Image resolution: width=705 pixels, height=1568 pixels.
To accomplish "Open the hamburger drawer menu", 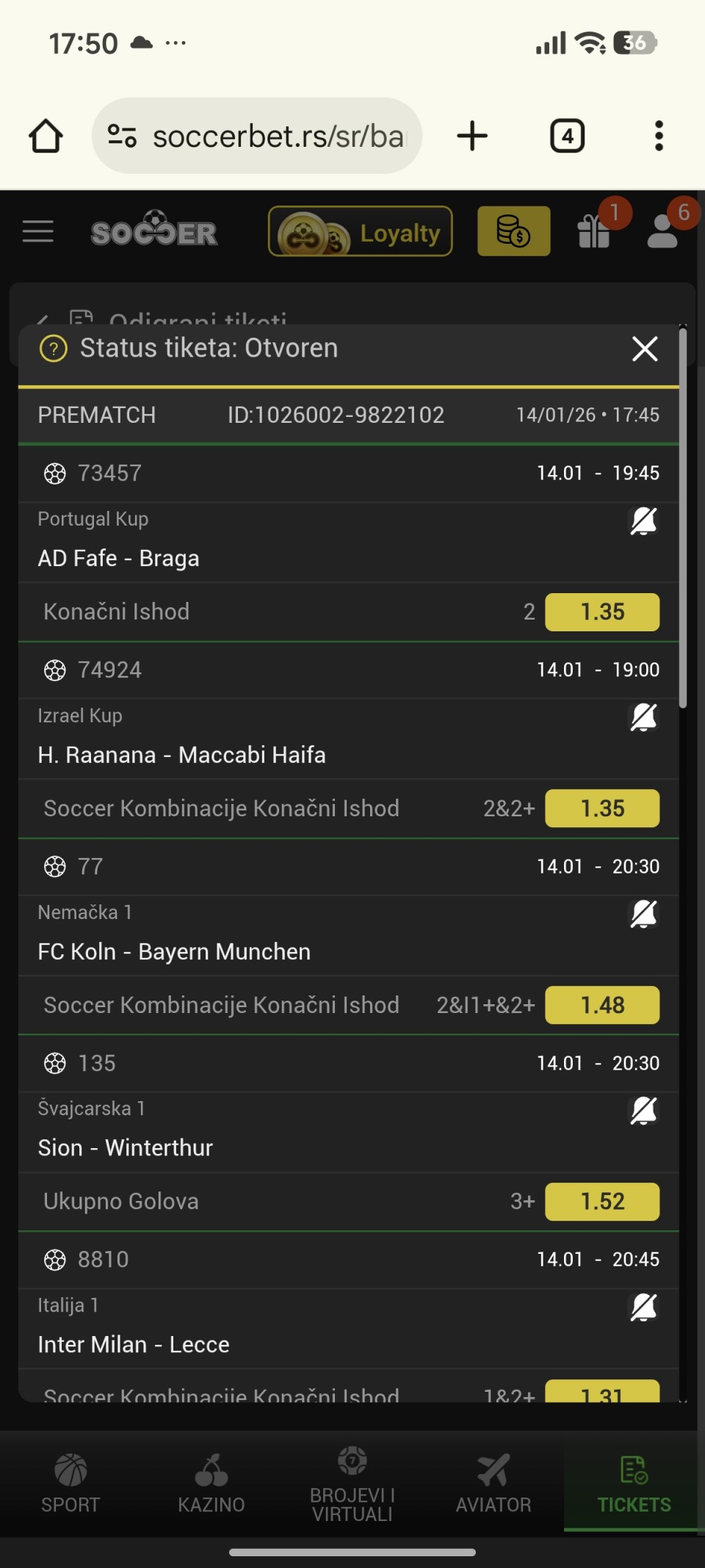I will [38, 232].
